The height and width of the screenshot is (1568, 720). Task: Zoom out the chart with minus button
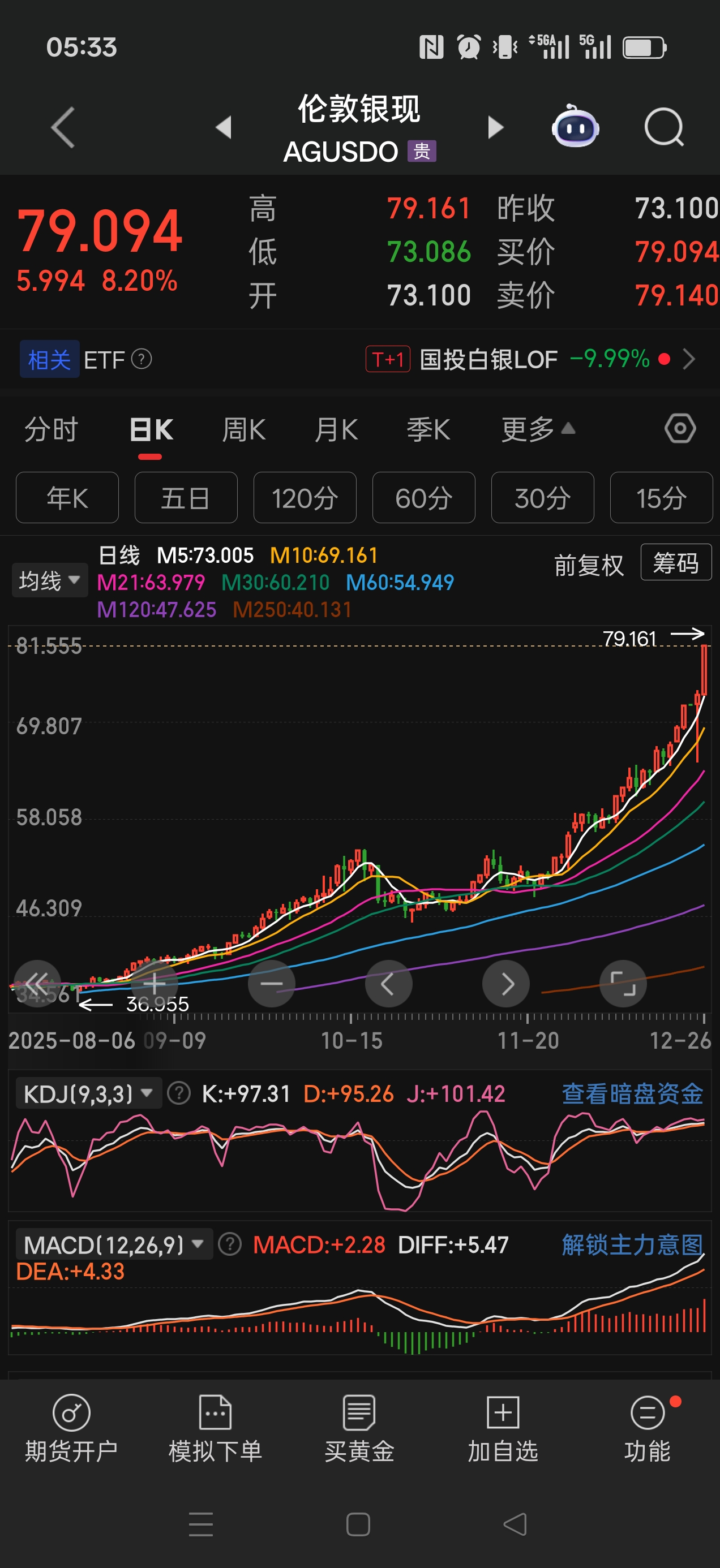pyautogui.click(x=271, y=984)
